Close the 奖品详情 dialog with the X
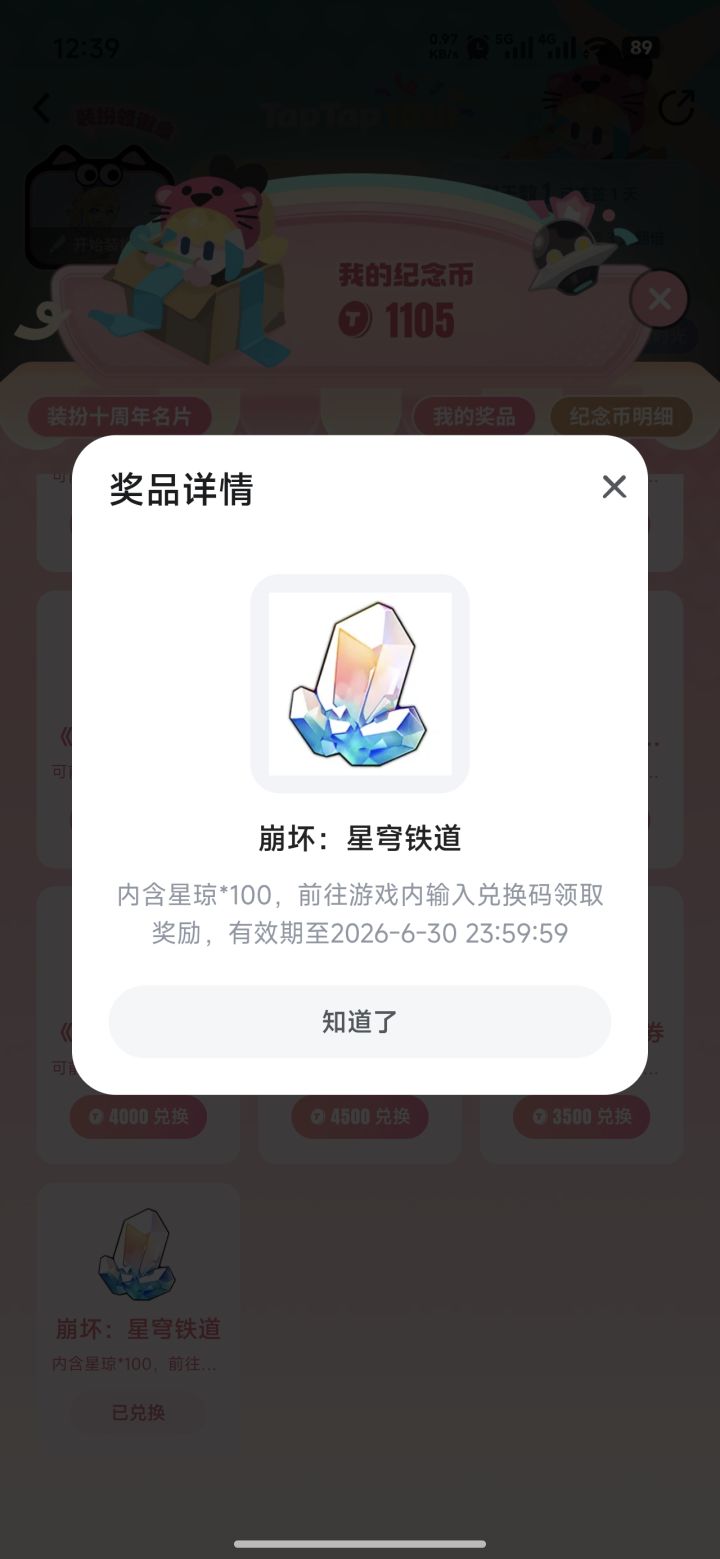 (x=614, y=487)
